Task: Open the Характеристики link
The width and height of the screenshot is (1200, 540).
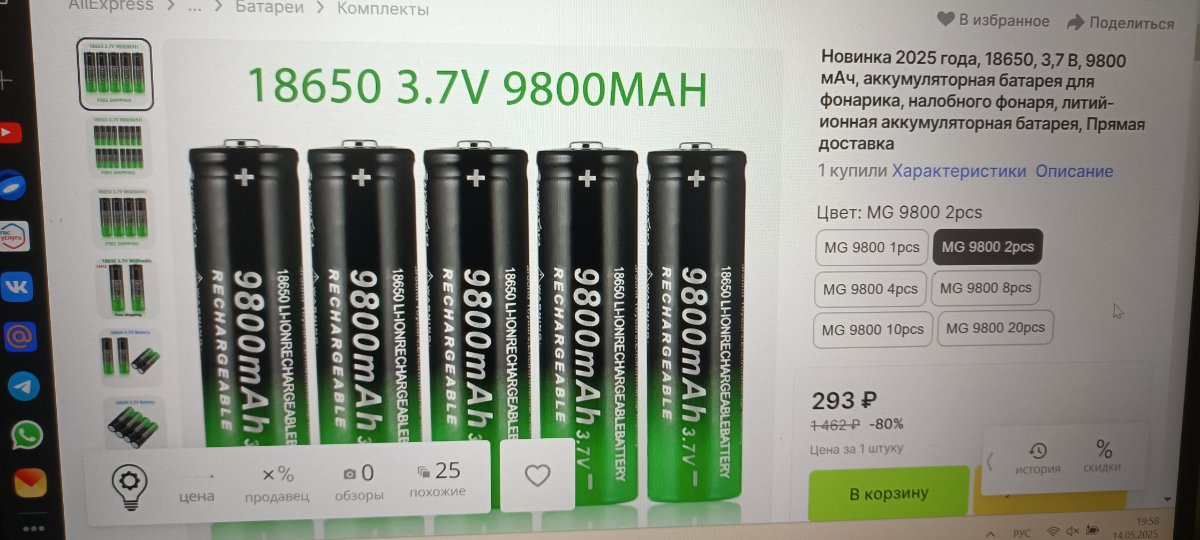Action: coord(959,171)
